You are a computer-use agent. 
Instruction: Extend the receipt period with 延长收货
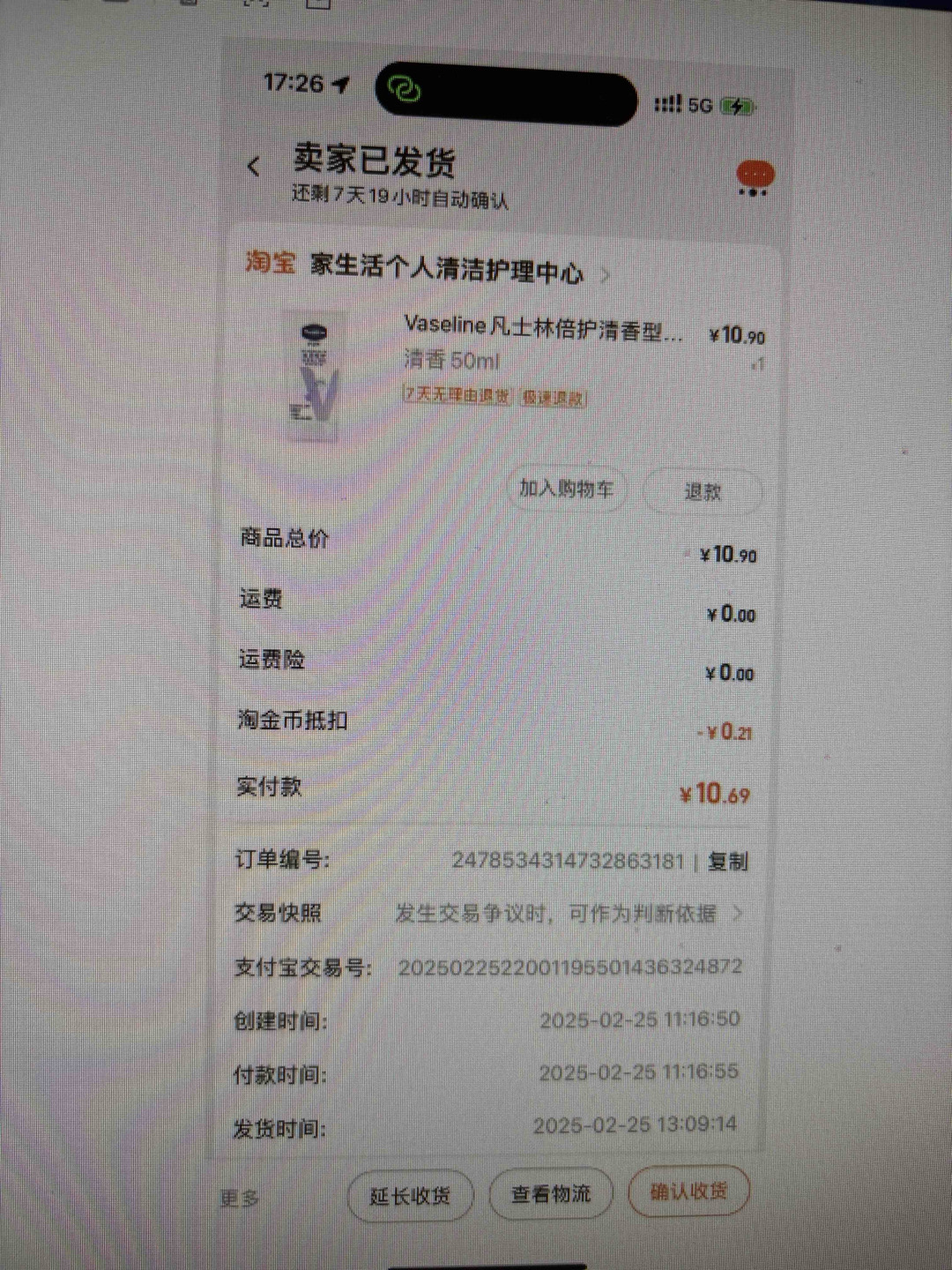click(410, 1196)
